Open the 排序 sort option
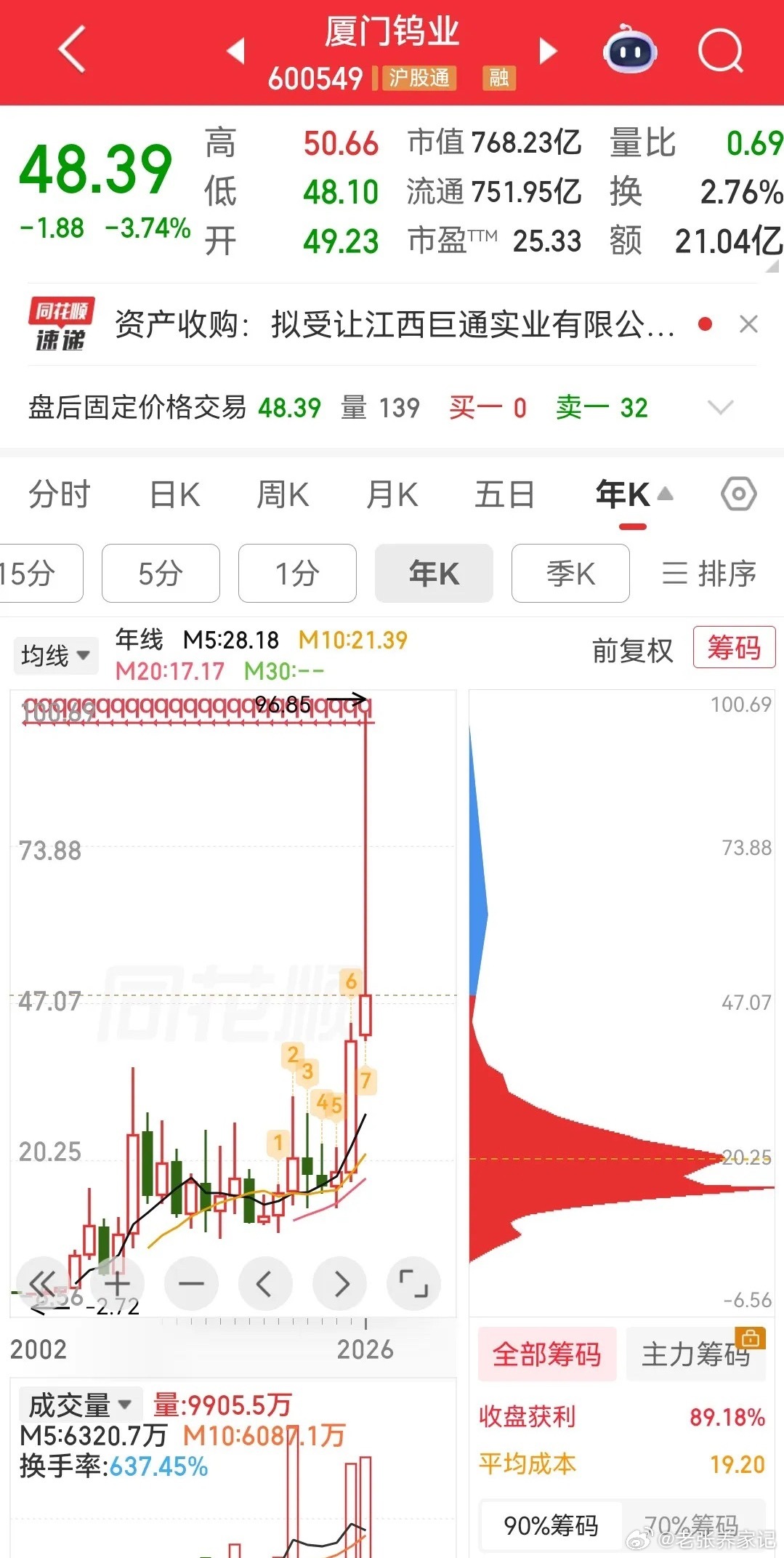The image size is (784, 1558). point(709,574)
